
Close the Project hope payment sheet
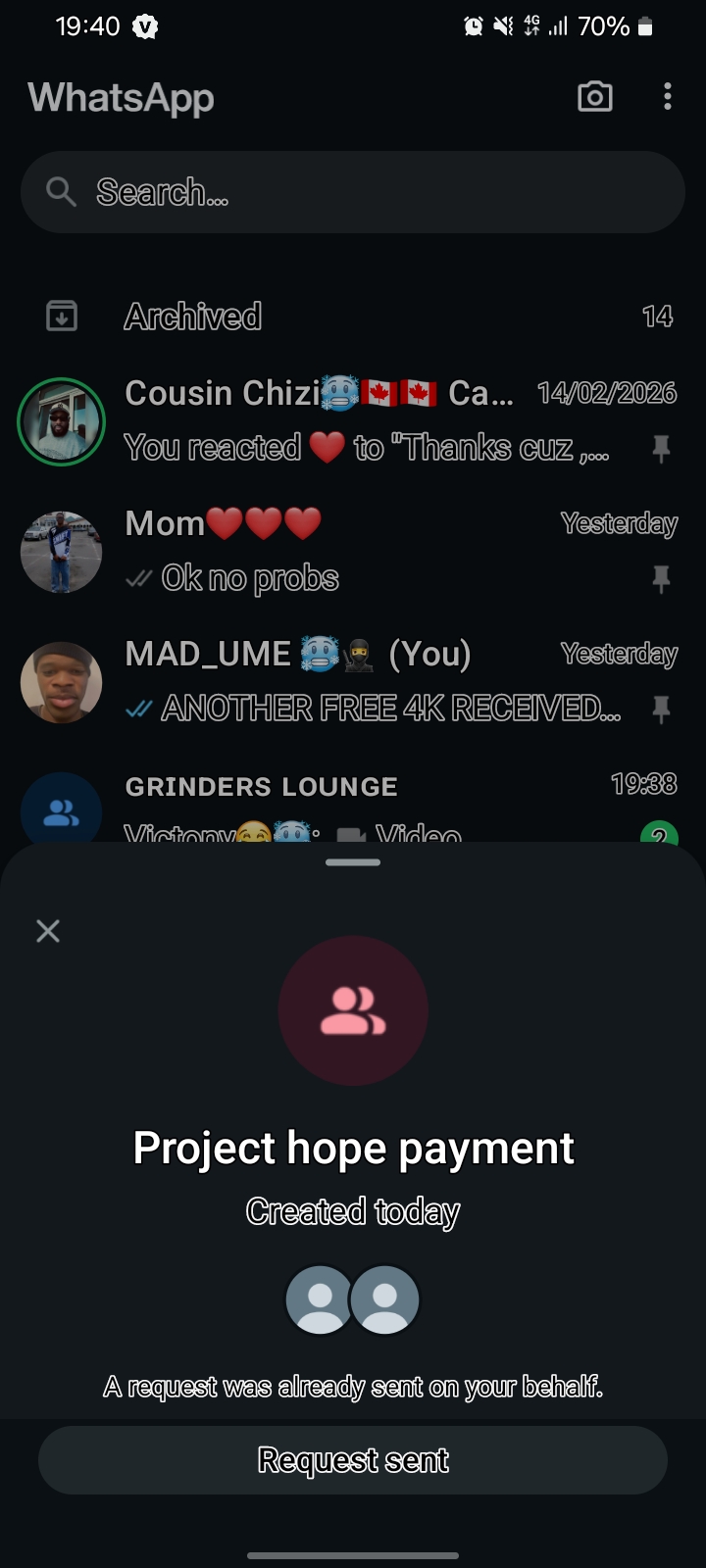(48, 930)
